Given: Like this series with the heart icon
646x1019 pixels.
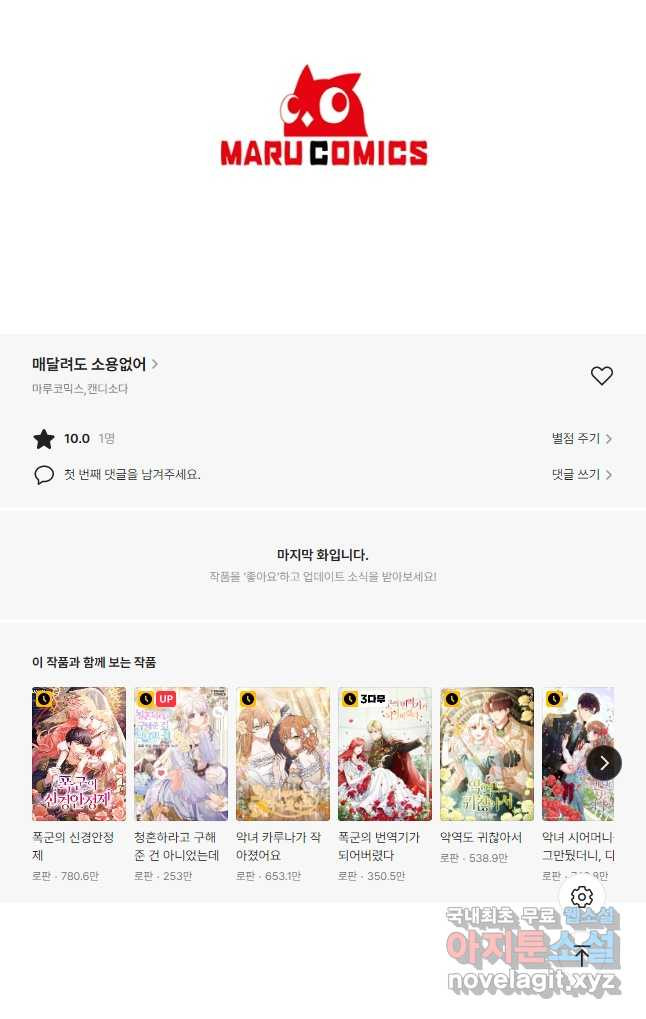Looking at the screenshot, I should coord(601,376).
